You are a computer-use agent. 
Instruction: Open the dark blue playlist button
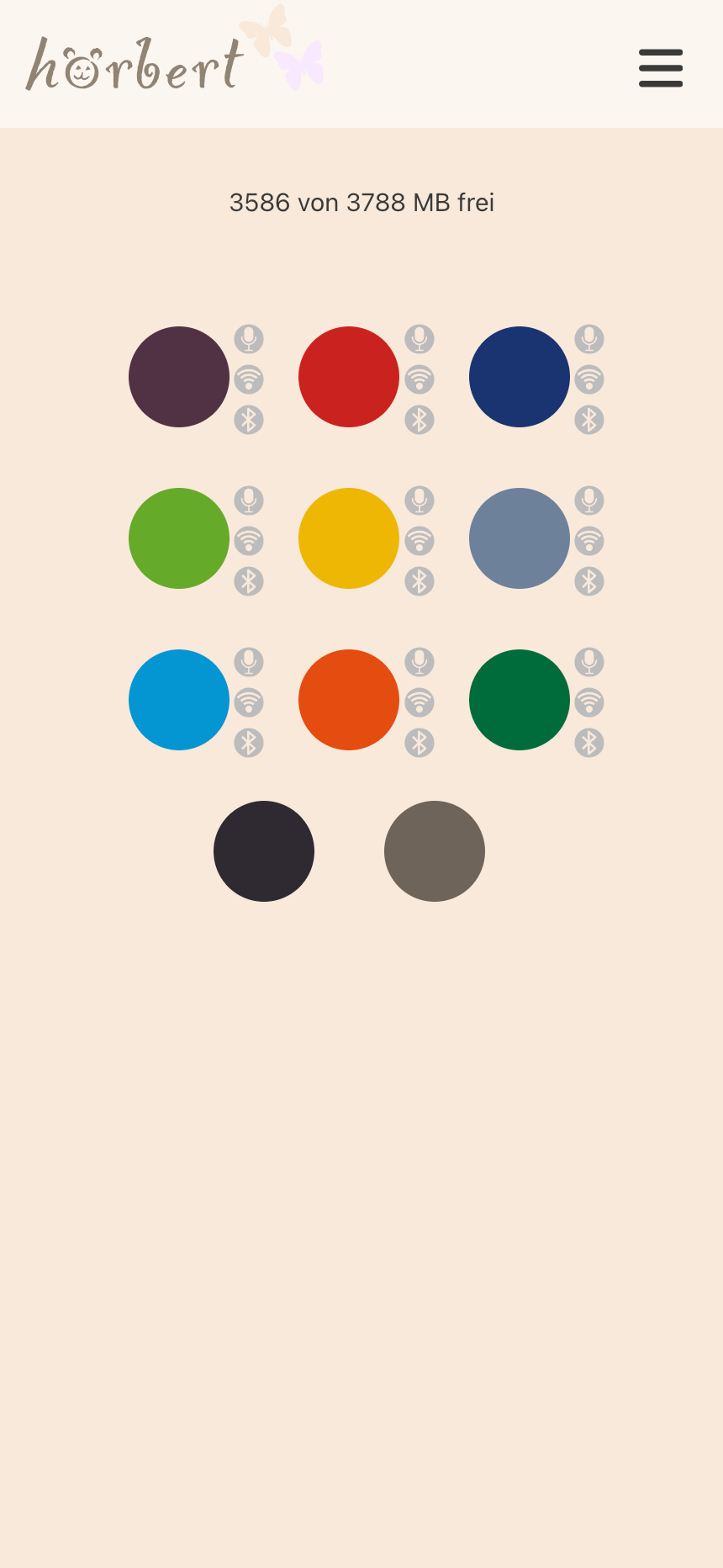coord(520,377)
